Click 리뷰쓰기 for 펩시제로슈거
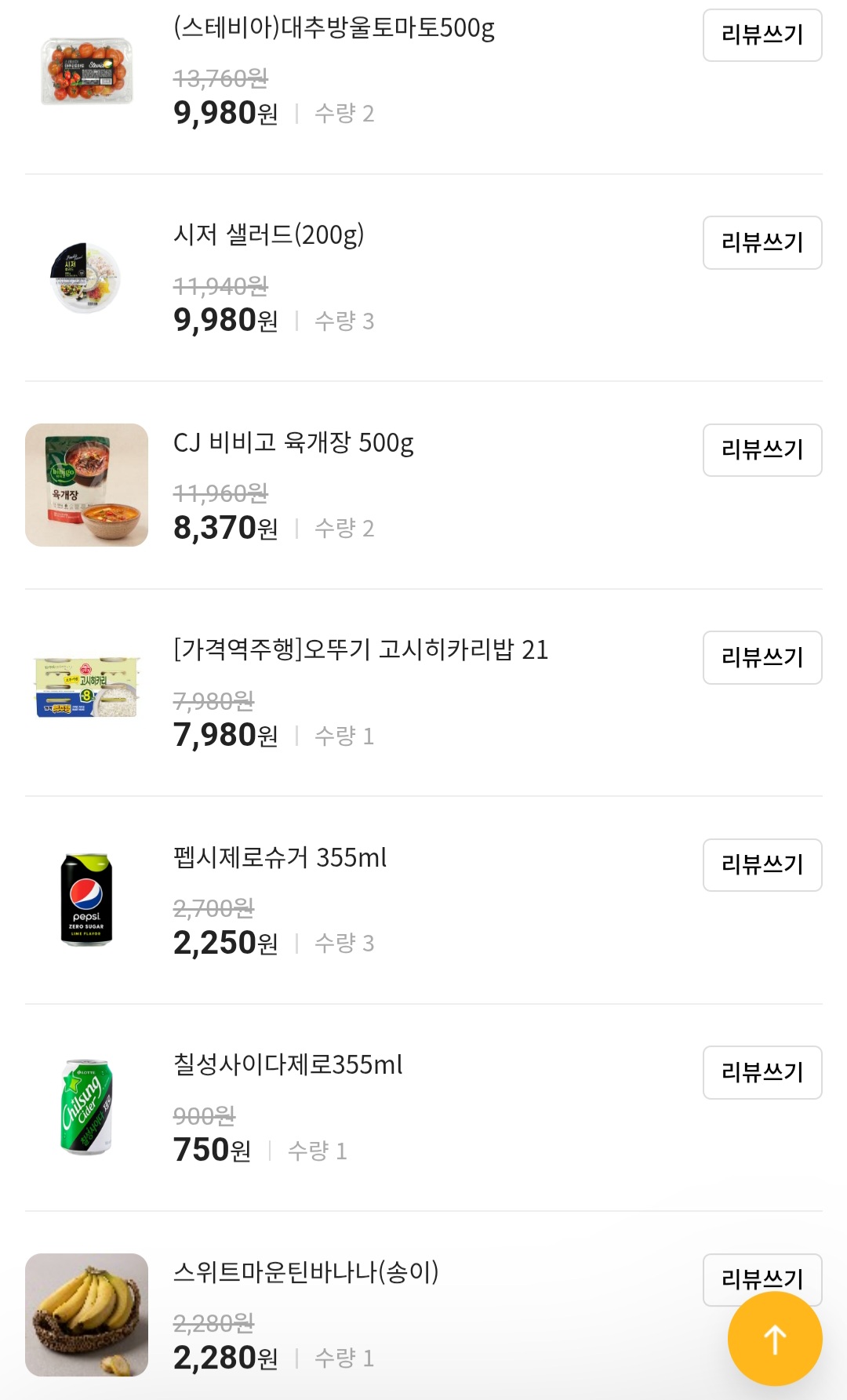The image size is (847, 1400). (762, 865)
